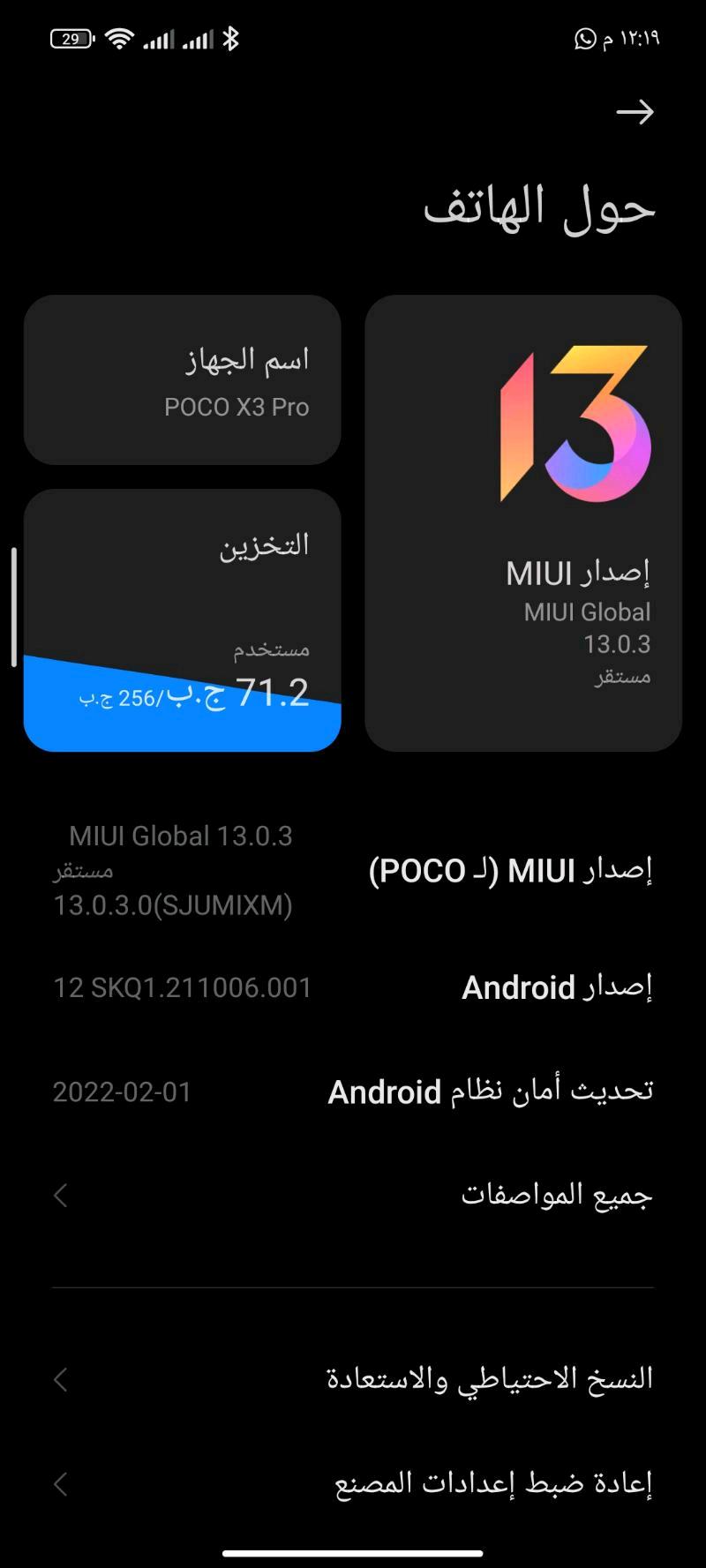706x1568 pixels.
Task: Open the storage card showing 71.2 GB used
Action: (x=183, y=620)
